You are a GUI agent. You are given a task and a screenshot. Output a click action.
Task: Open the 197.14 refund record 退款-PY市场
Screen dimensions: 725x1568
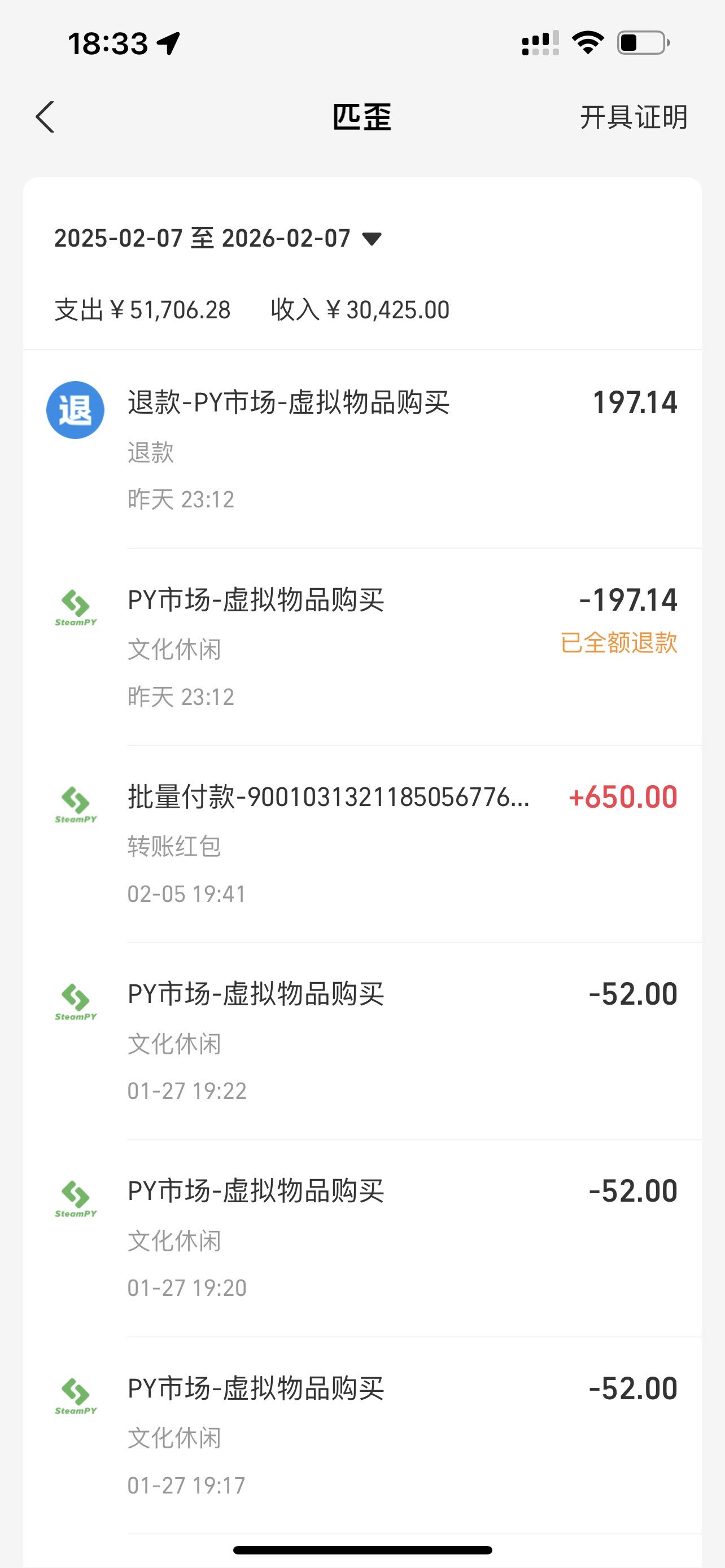pyautogui.click(x=361, y=449)
